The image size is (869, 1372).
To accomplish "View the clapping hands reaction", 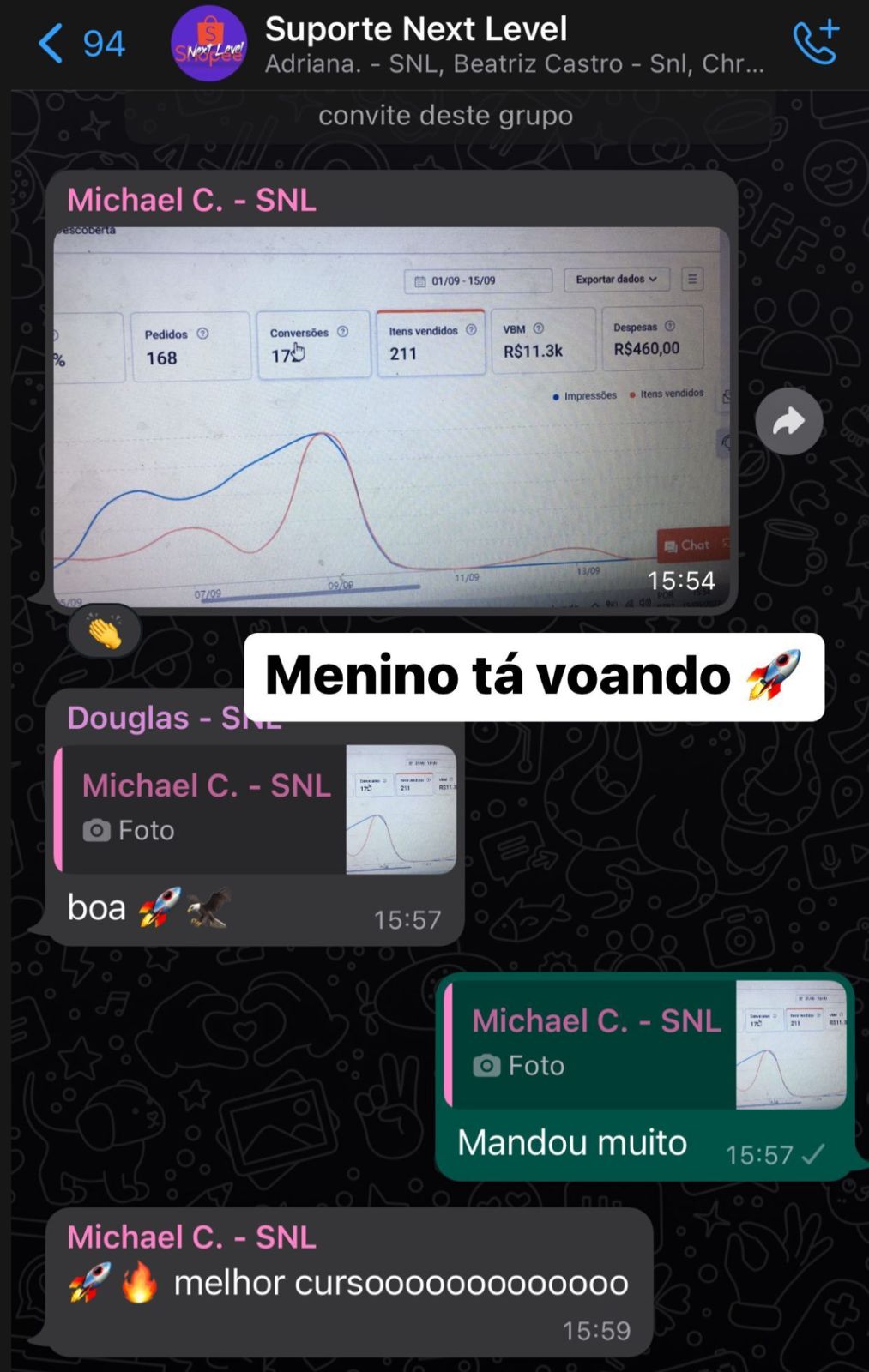I will 105,633.
